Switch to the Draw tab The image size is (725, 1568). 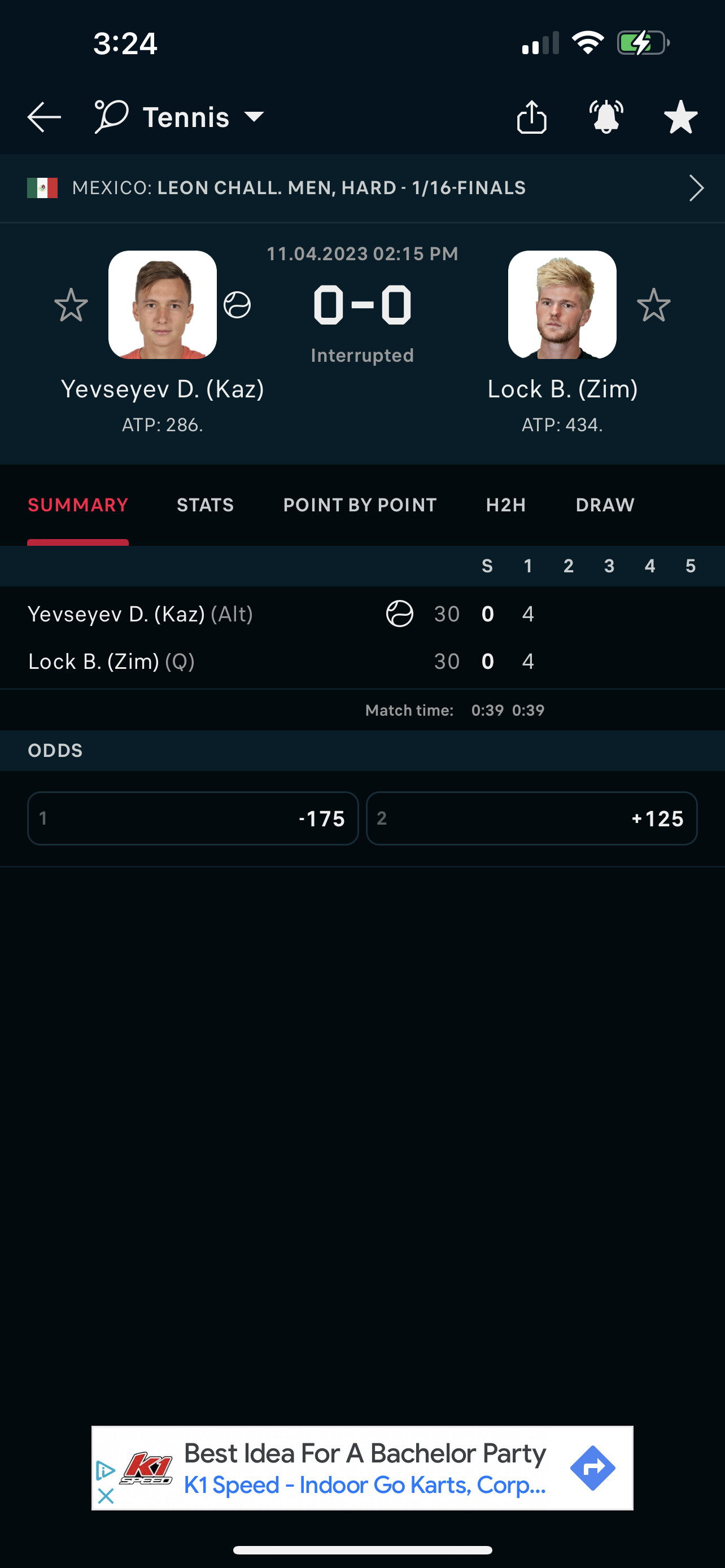click(605, 505)
